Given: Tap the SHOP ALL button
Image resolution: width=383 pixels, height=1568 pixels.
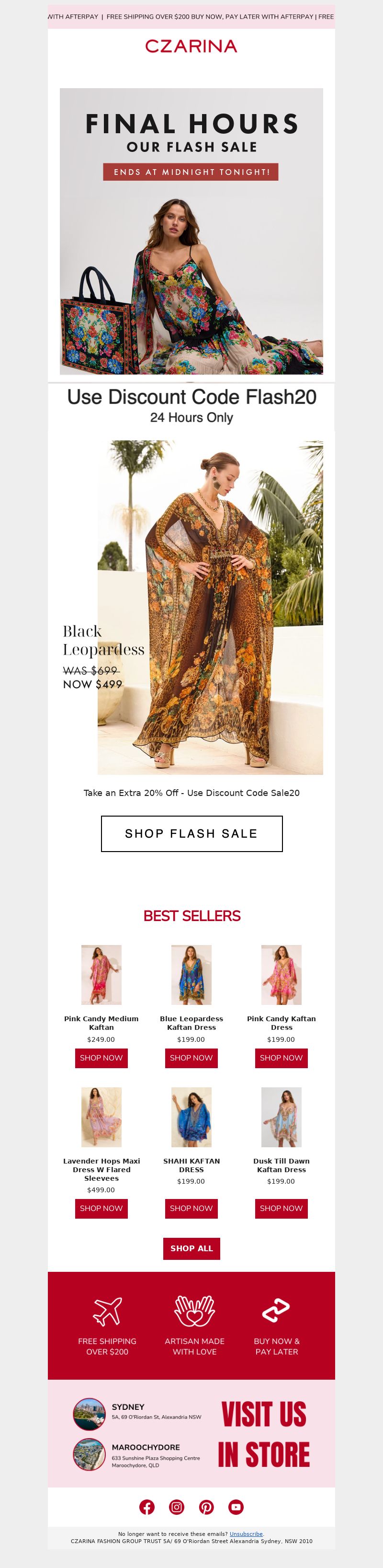Looking at the screenshot, I should click(191, 1248).
